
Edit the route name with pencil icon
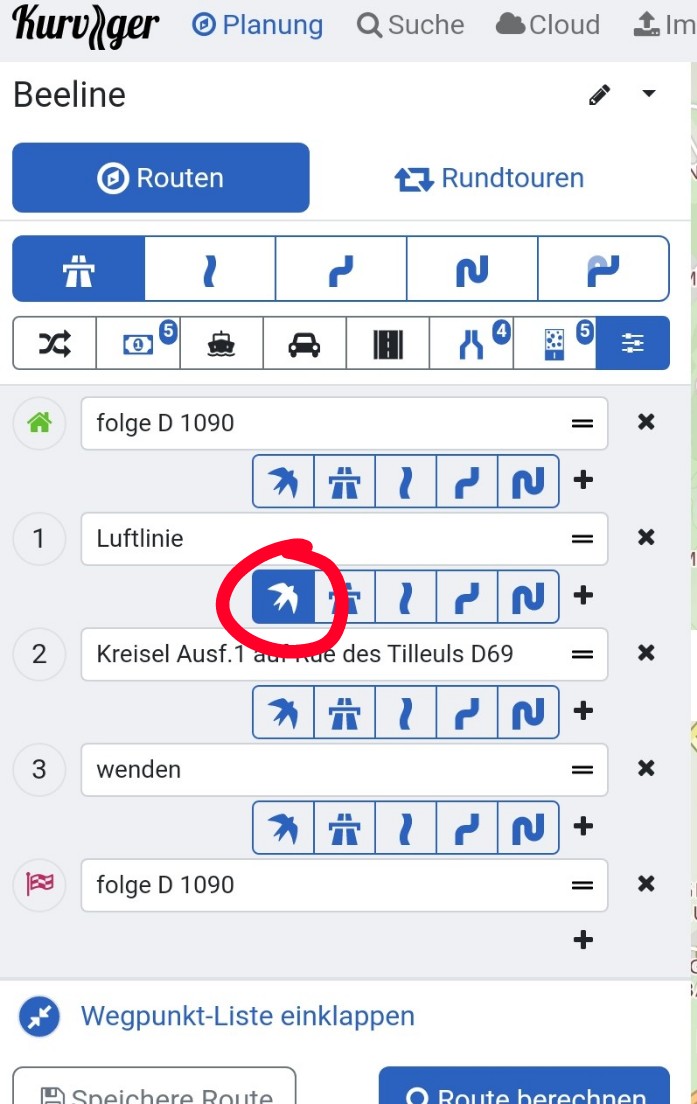[x=599, y=95]
